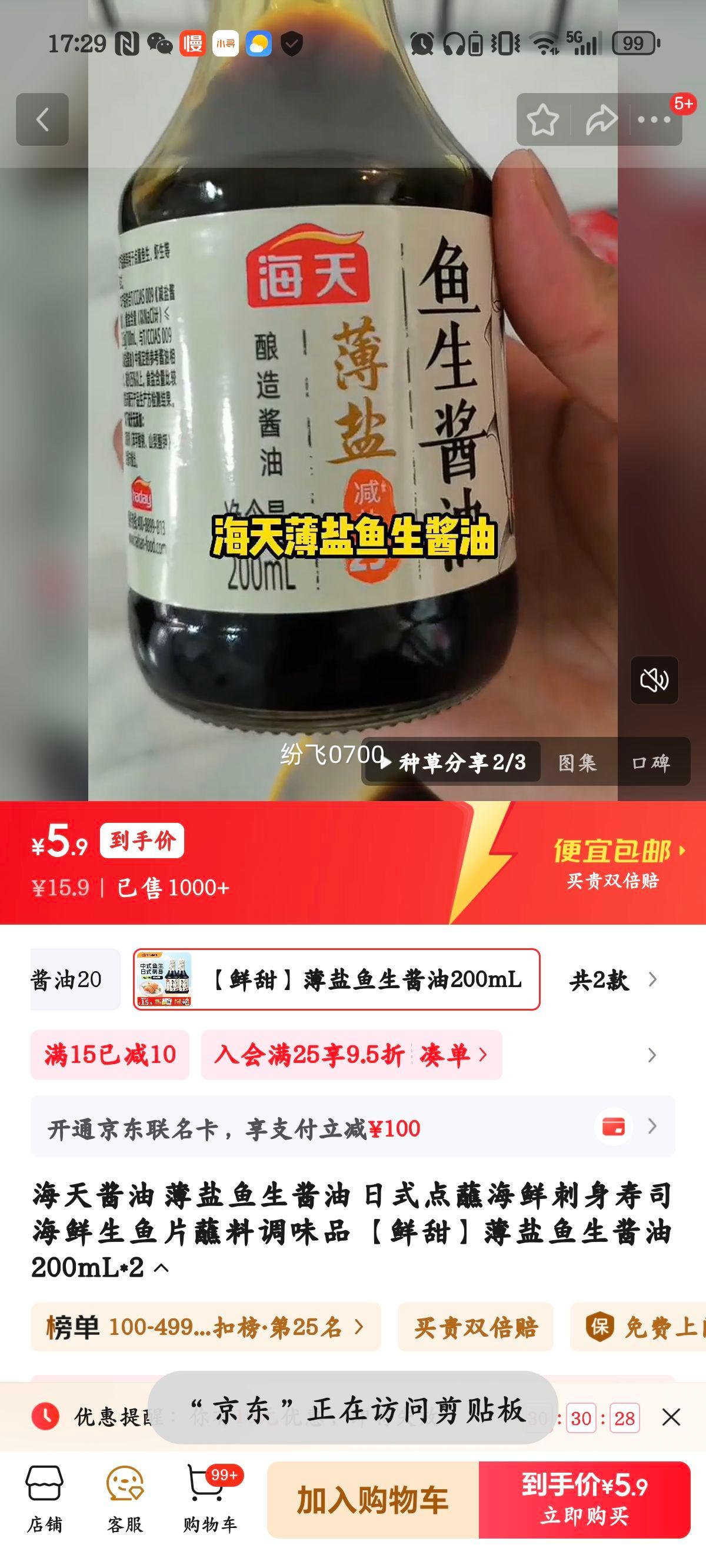Viewport: 706px width, 1568px height.
Task: Open the share options icon
Action: 602,119
